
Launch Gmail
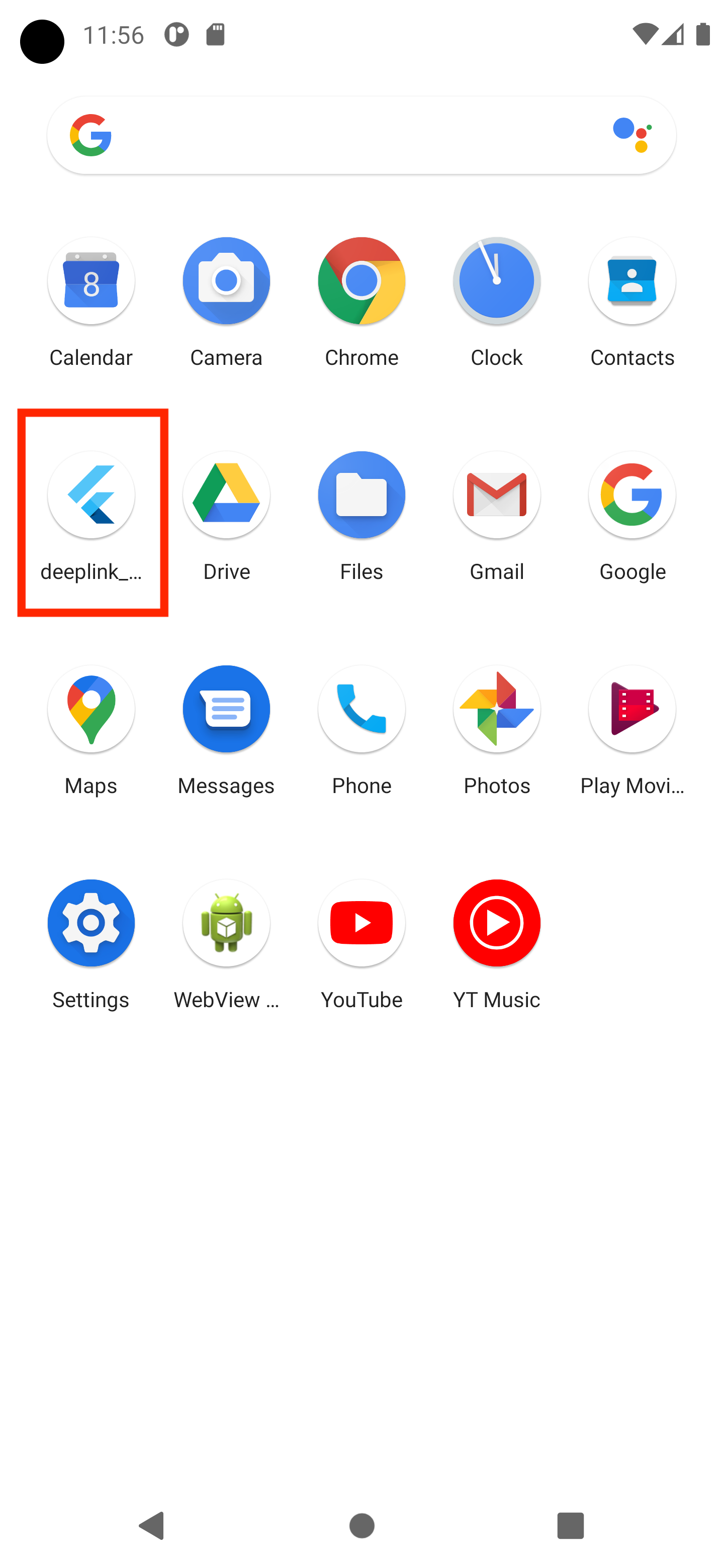point(496,496)
